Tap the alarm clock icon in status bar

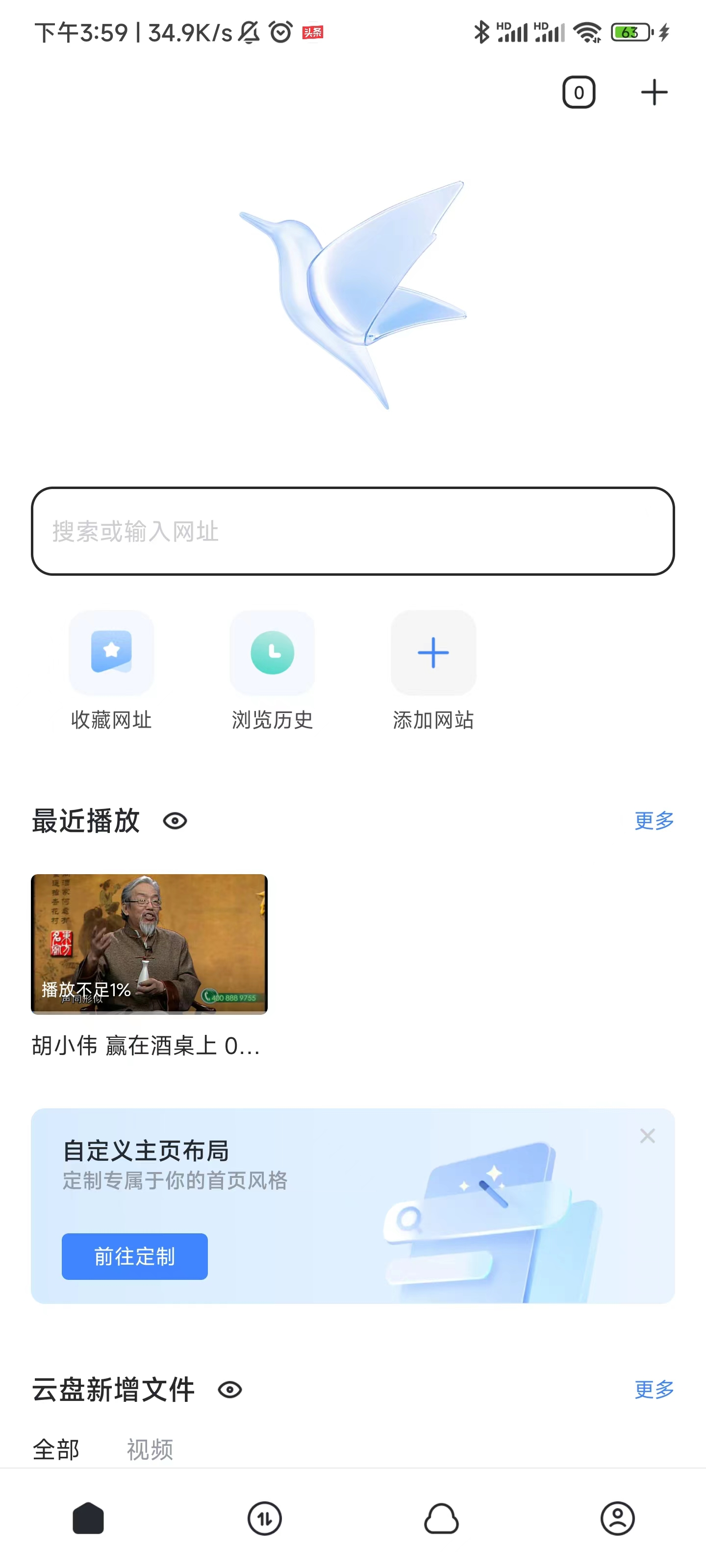point(281,32)
